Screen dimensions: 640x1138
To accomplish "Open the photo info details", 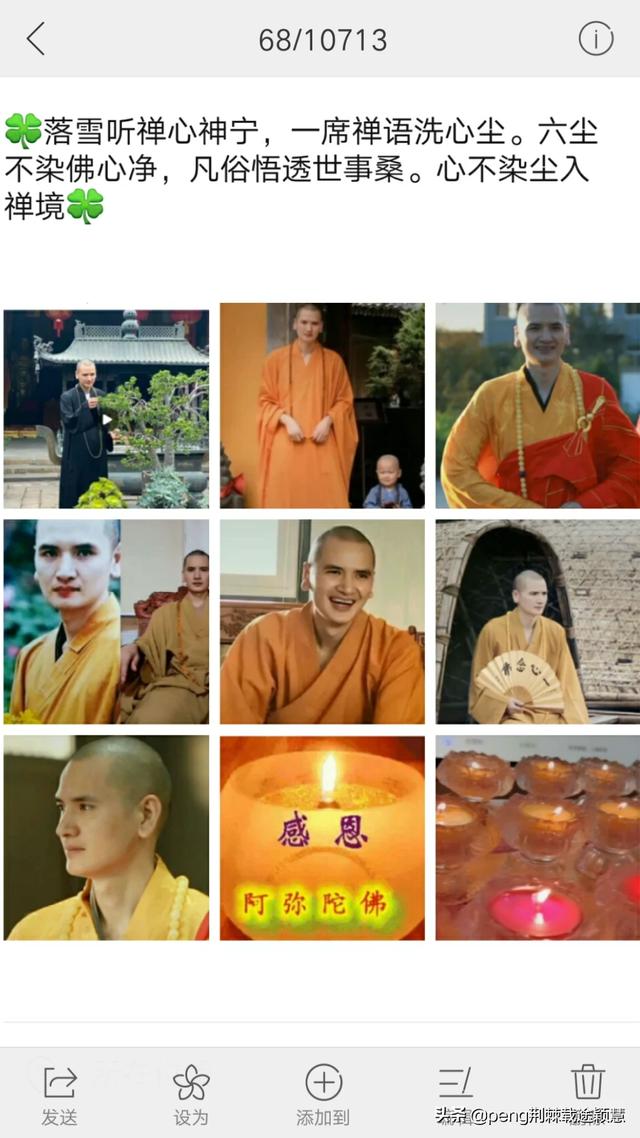I will pos(596,39).
